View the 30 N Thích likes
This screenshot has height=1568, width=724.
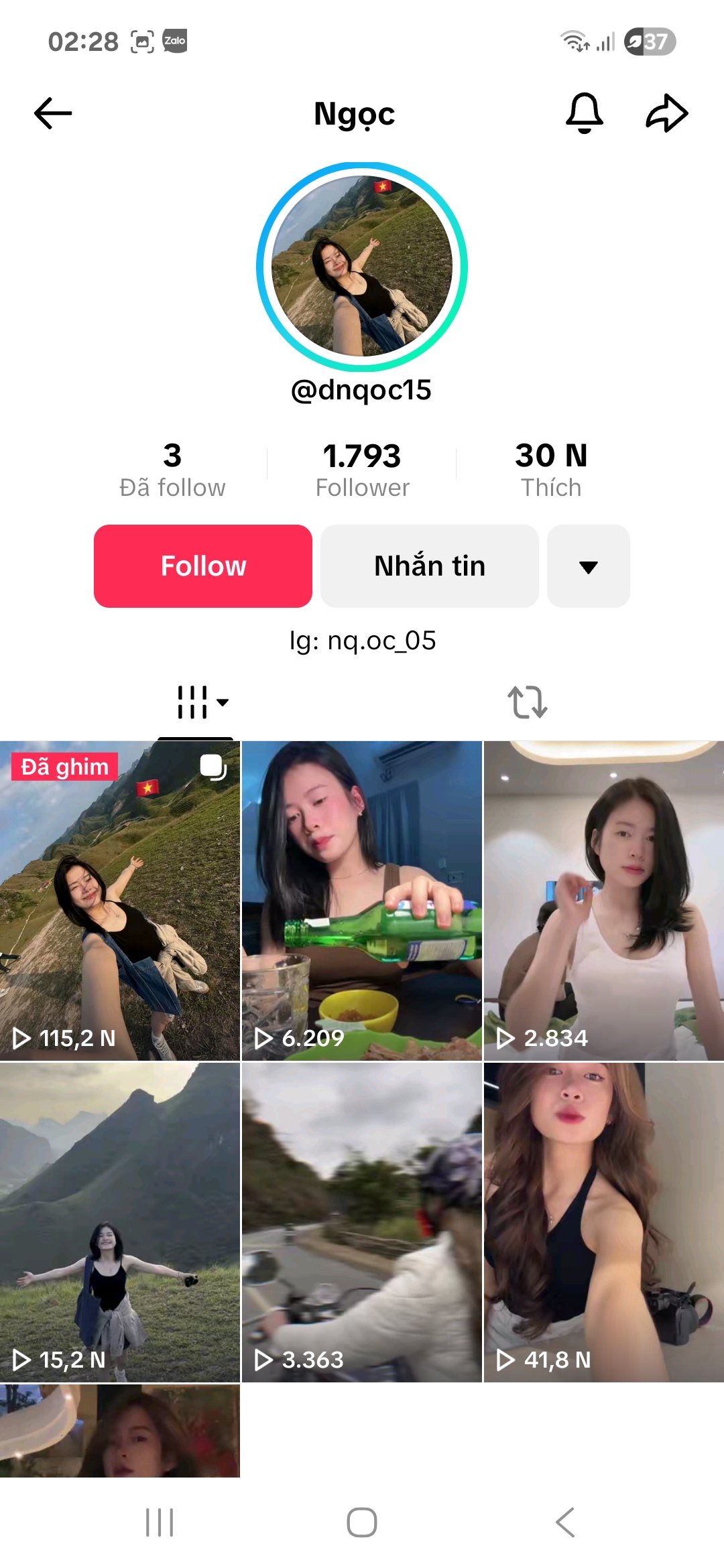pyautogui.click(x=551, y=470)
